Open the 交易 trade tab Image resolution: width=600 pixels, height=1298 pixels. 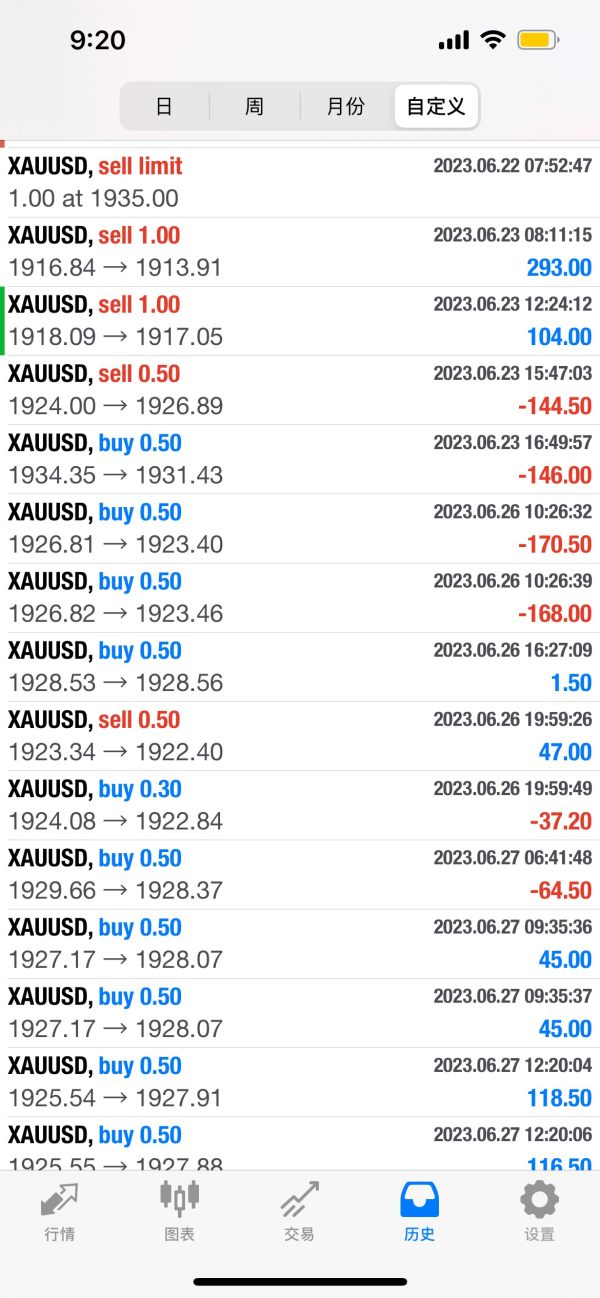[x=300, y=1211]
